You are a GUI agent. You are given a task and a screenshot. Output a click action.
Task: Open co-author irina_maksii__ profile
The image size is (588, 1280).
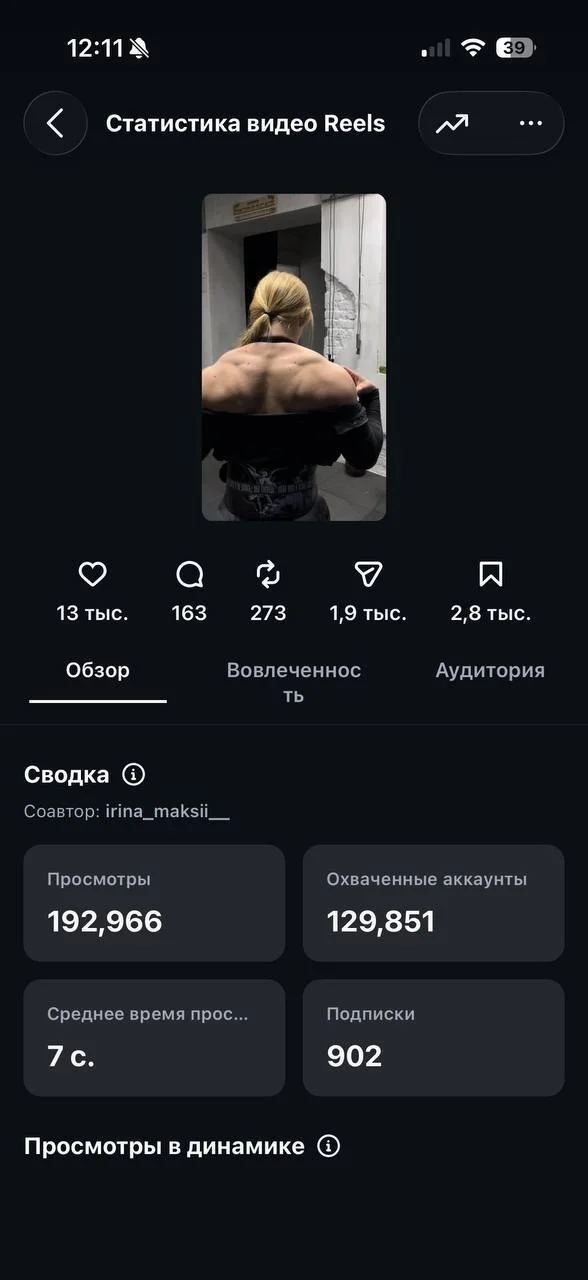click(x=167, y=812)
